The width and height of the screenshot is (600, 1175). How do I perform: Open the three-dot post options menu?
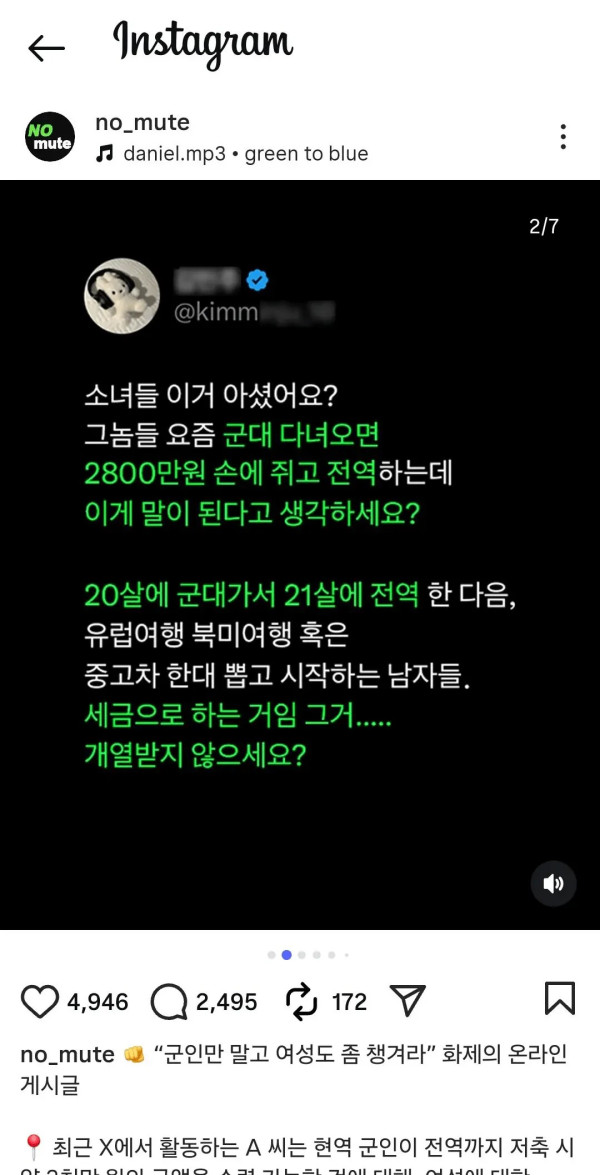pyautogui.click(x=563, y=136)
